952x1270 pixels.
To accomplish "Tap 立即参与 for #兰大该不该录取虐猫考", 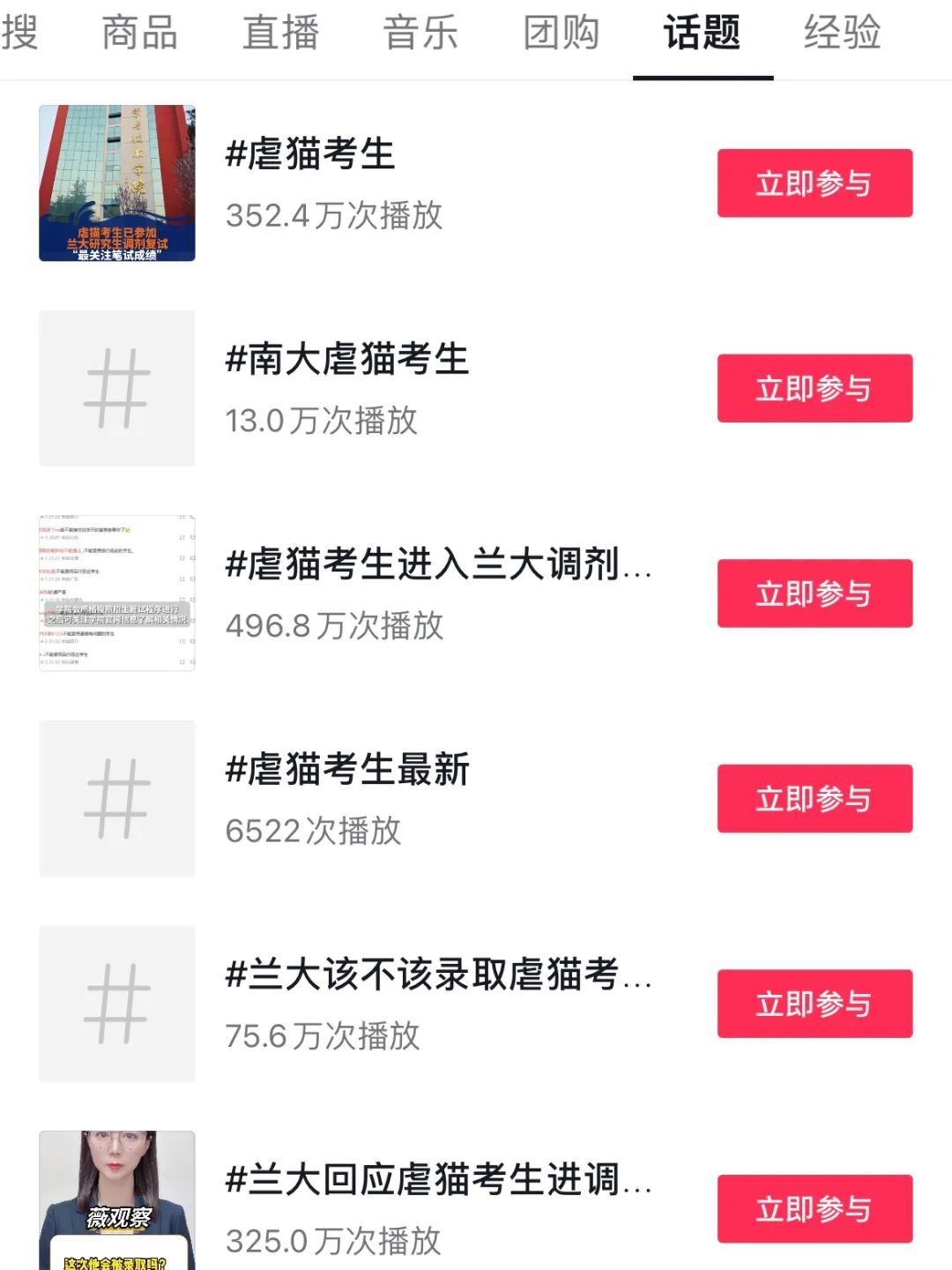I will 814,1004.
